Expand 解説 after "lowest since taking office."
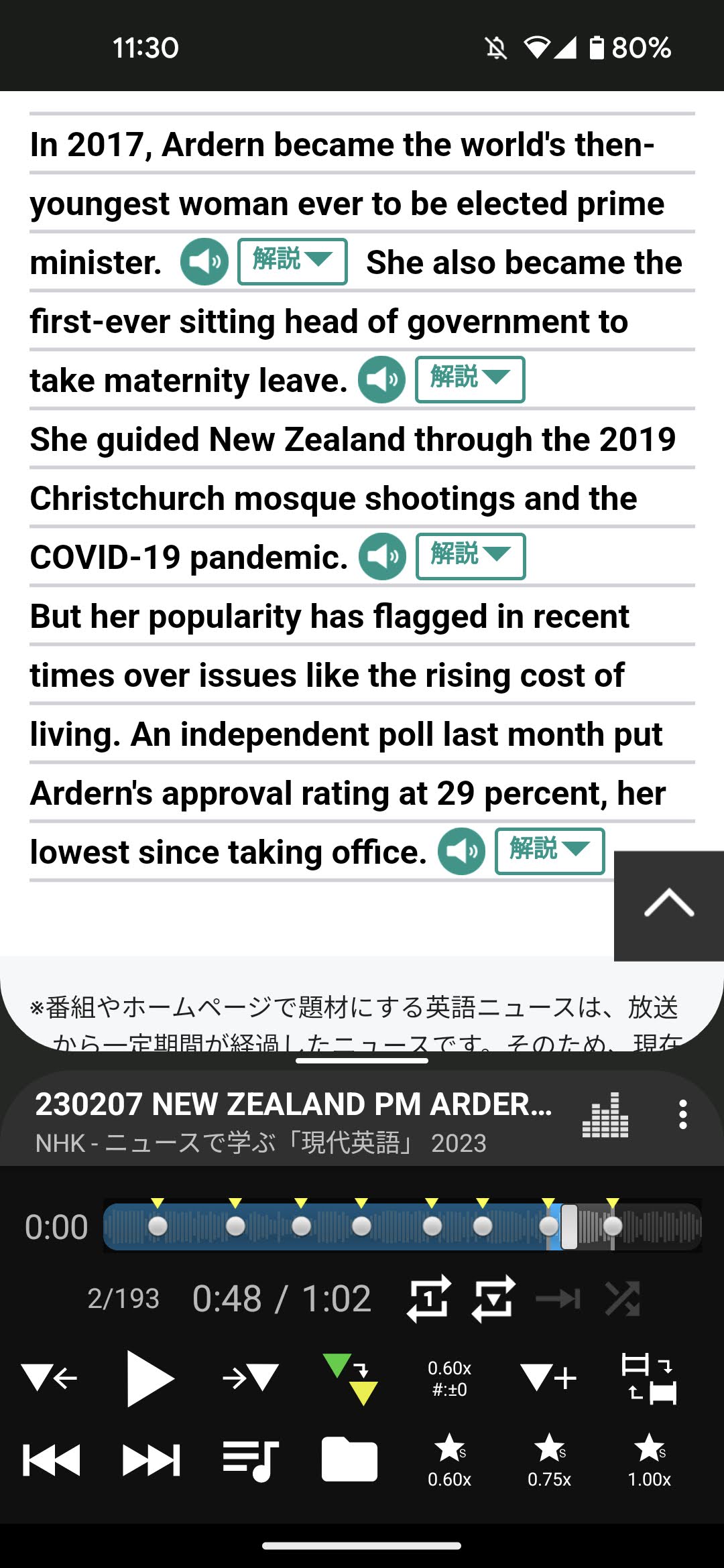Screen dimensions: 724x1568 point(550,851)
